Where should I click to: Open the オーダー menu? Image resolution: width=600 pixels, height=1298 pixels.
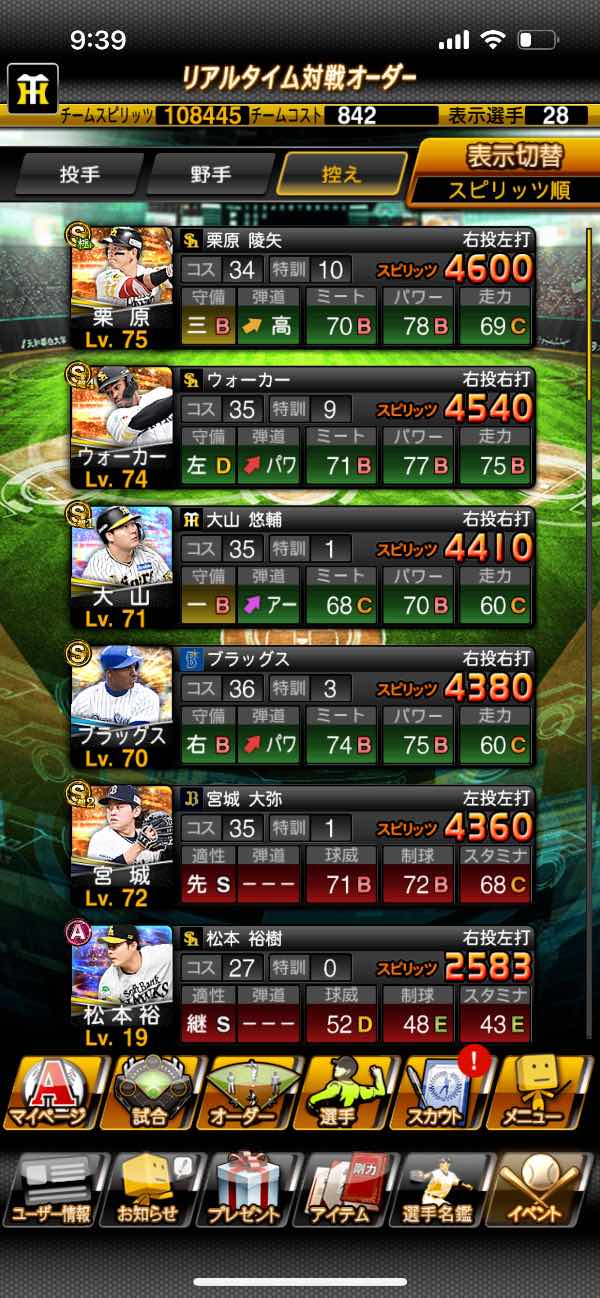pos(250,1091)
